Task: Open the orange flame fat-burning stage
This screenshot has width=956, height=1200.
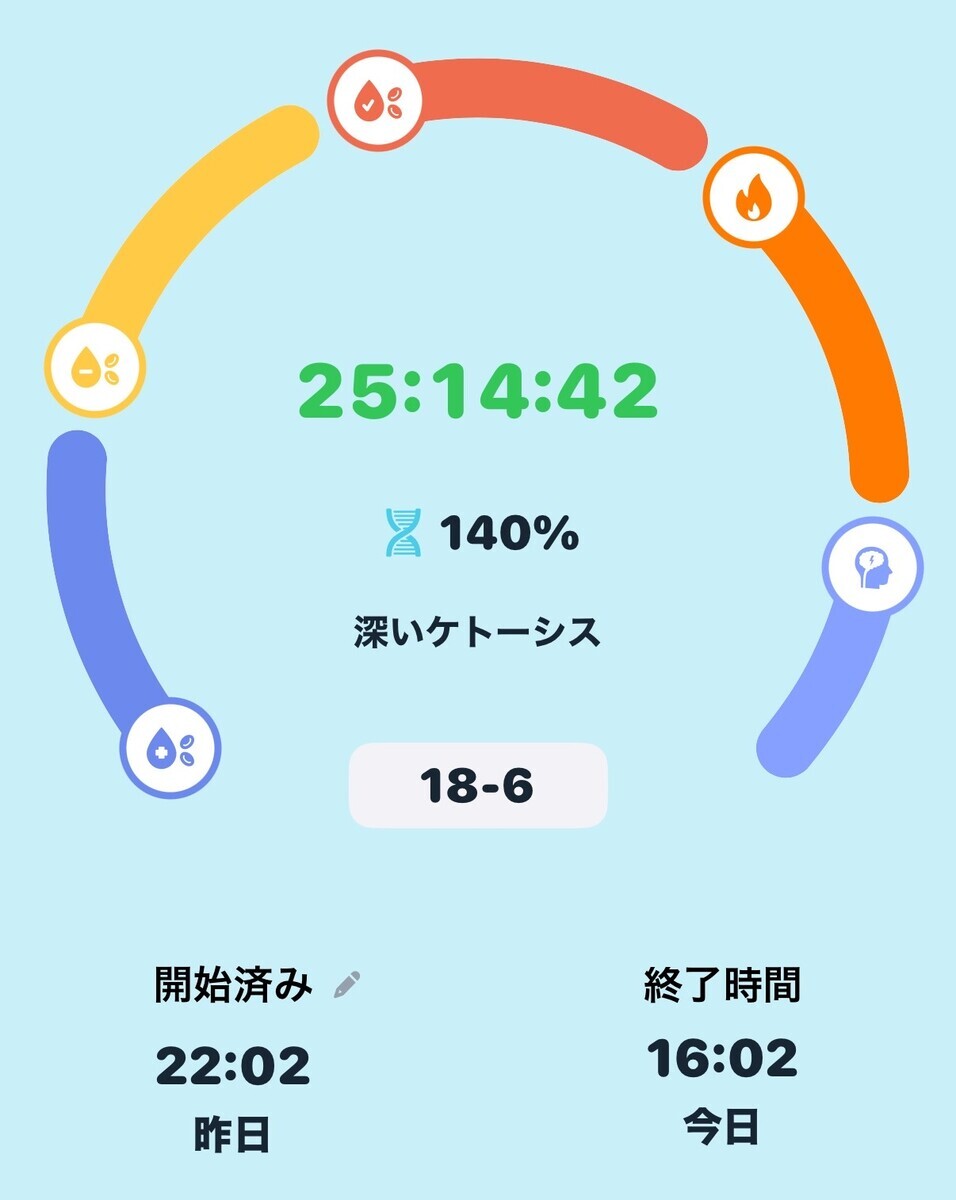Action: (x=753, y=197)
